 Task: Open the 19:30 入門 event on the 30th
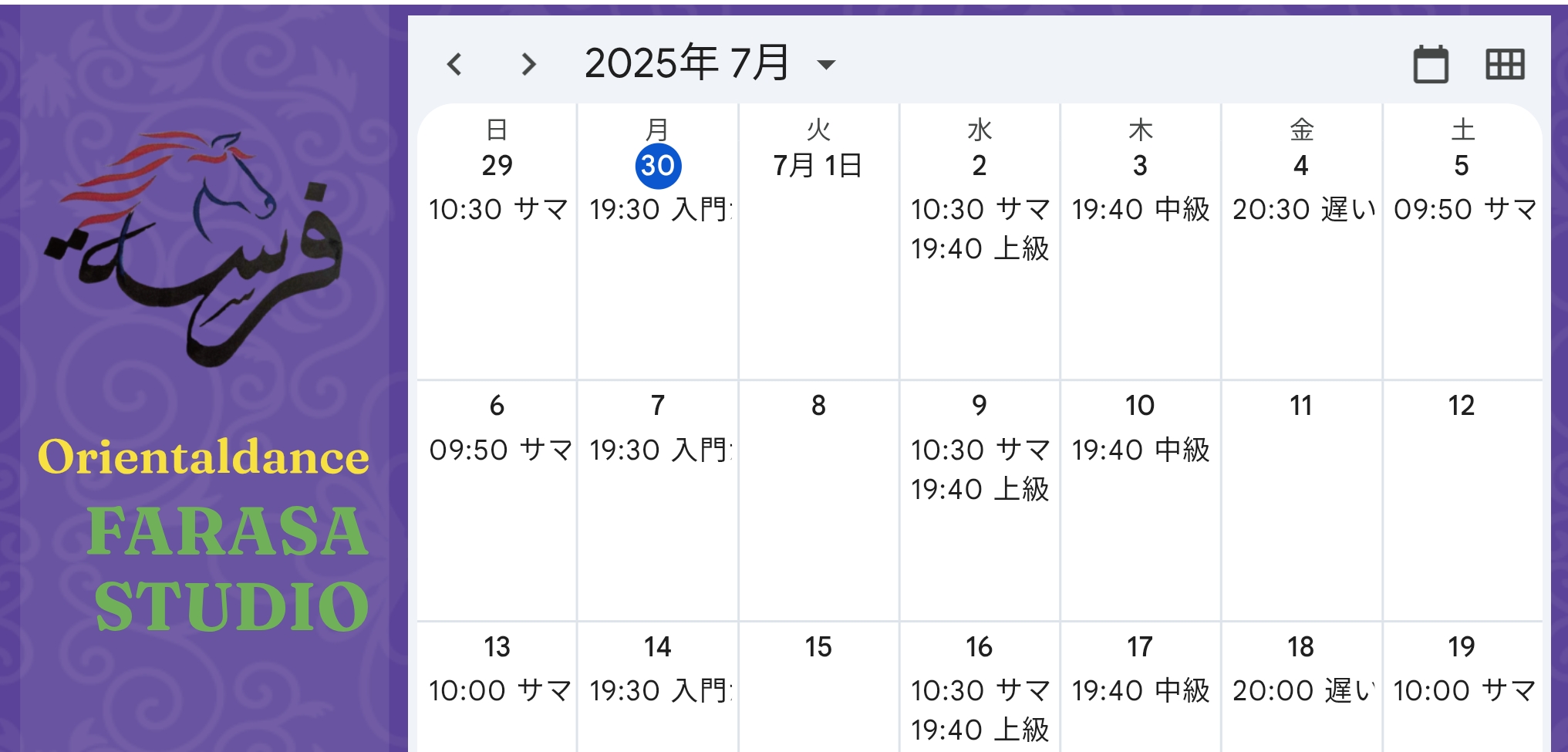click(x=659, y=209)
